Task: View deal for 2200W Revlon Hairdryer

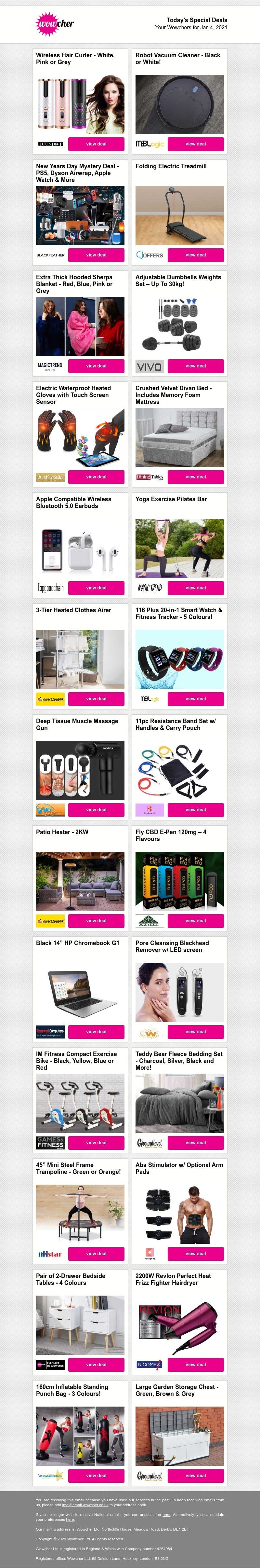Action: click(195, 1365)
